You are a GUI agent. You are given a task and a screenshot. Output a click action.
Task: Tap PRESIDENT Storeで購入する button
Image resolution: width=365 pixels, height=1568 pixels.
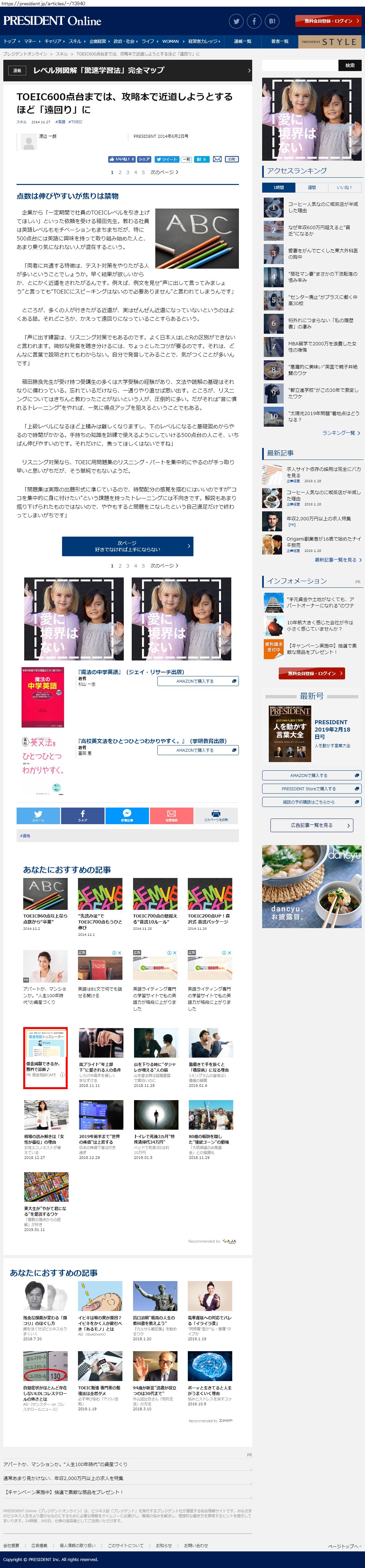click(312, 788)
